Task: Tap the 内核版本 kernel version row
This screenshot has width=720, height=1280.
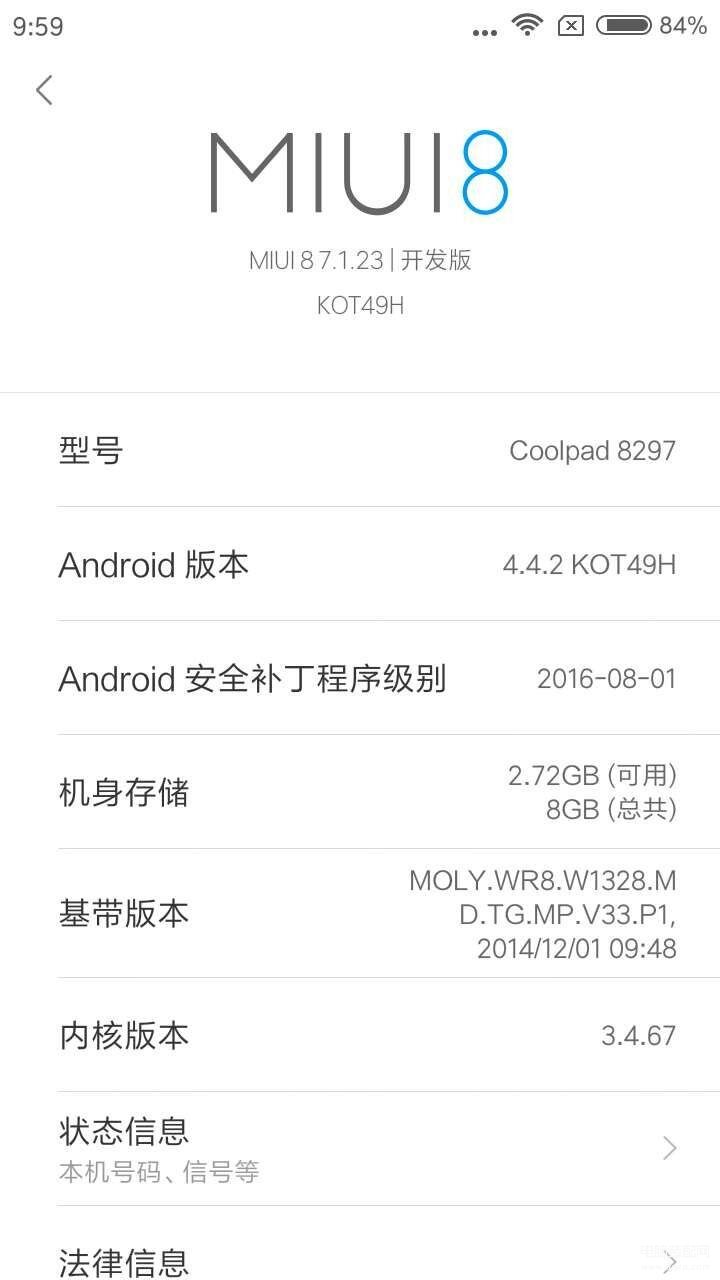Action: (x=360, y=1035)
